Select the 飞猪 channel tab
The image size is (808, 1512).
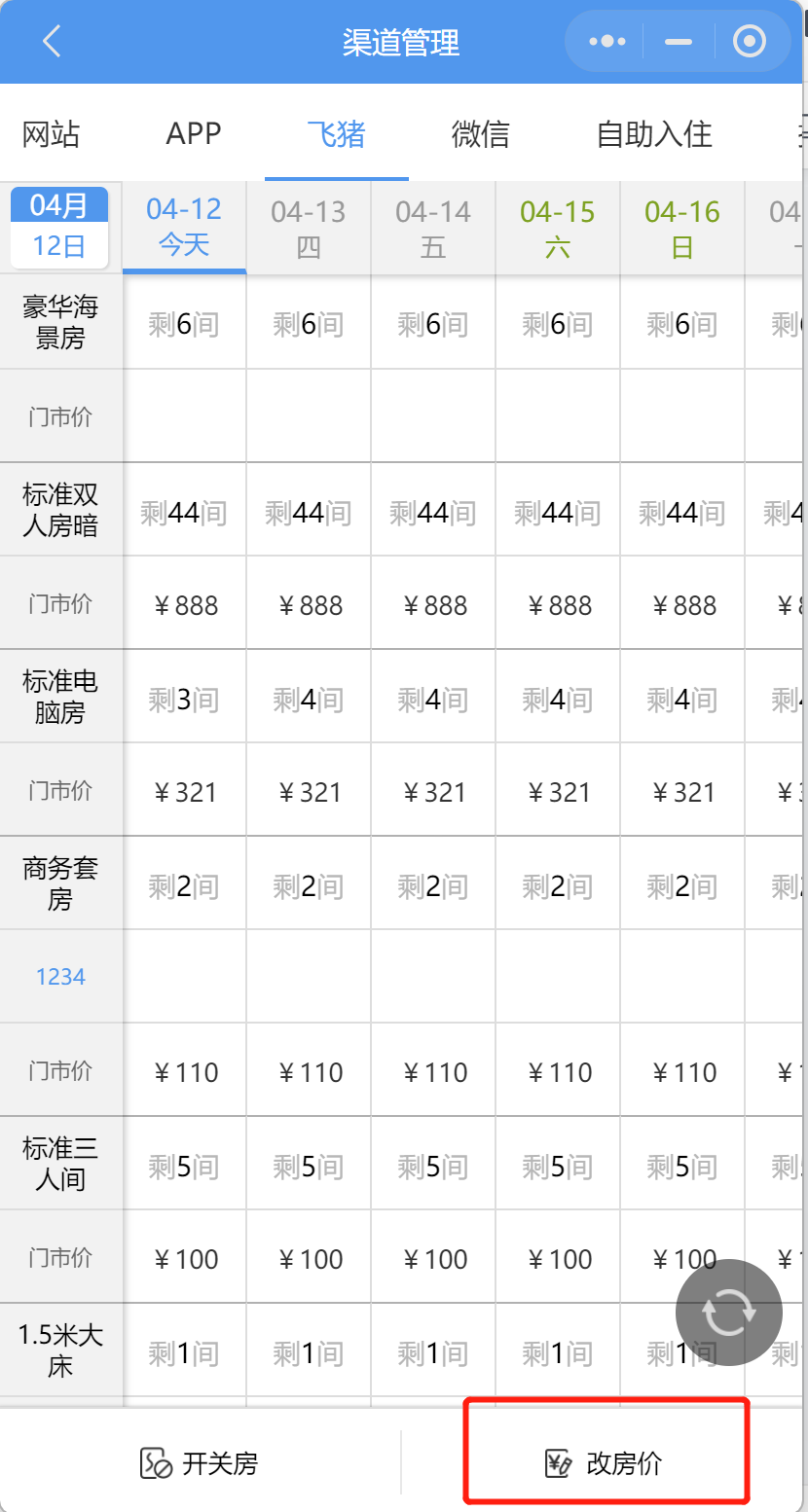tap(337, 133)
